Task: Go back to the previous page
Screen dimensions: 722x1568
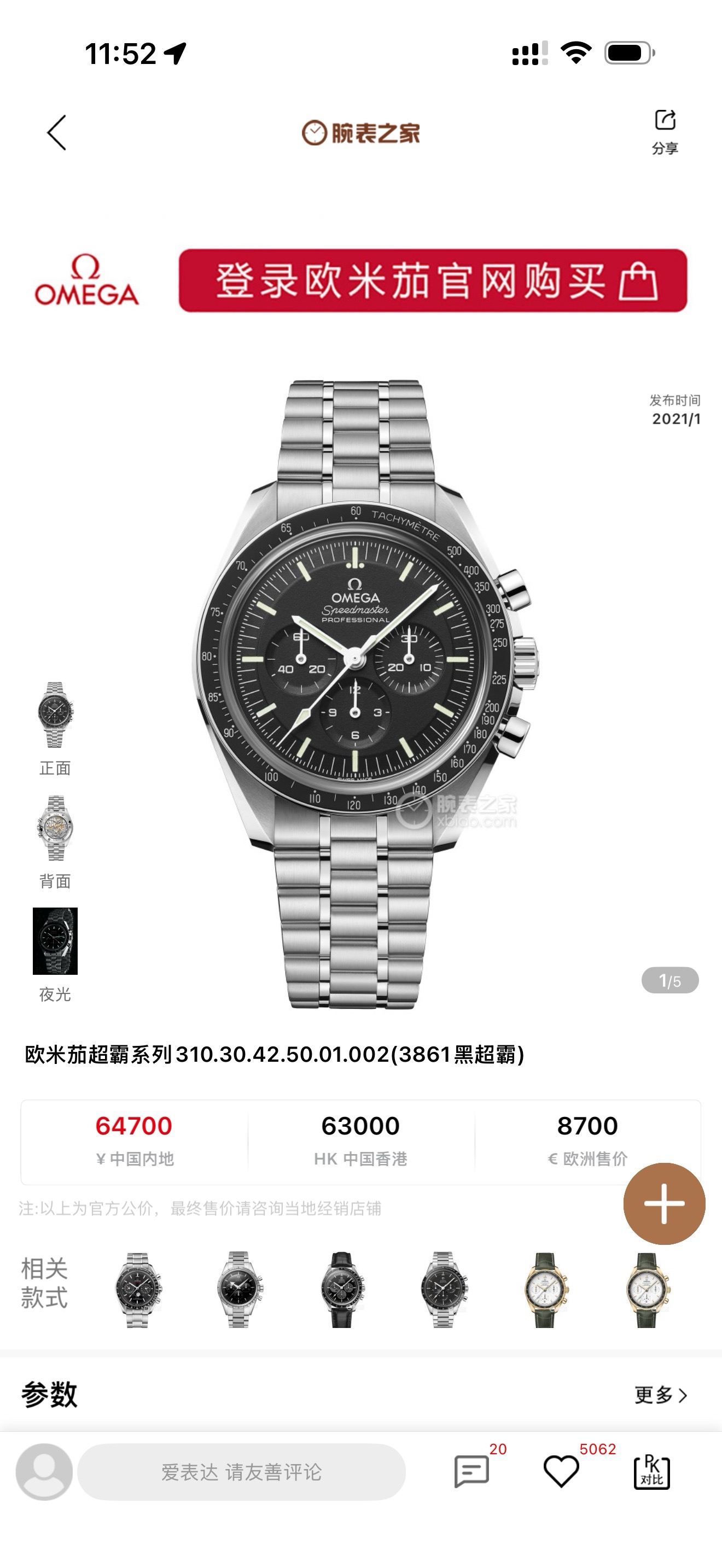Action: pyautogui.click(x=57, y=133)
